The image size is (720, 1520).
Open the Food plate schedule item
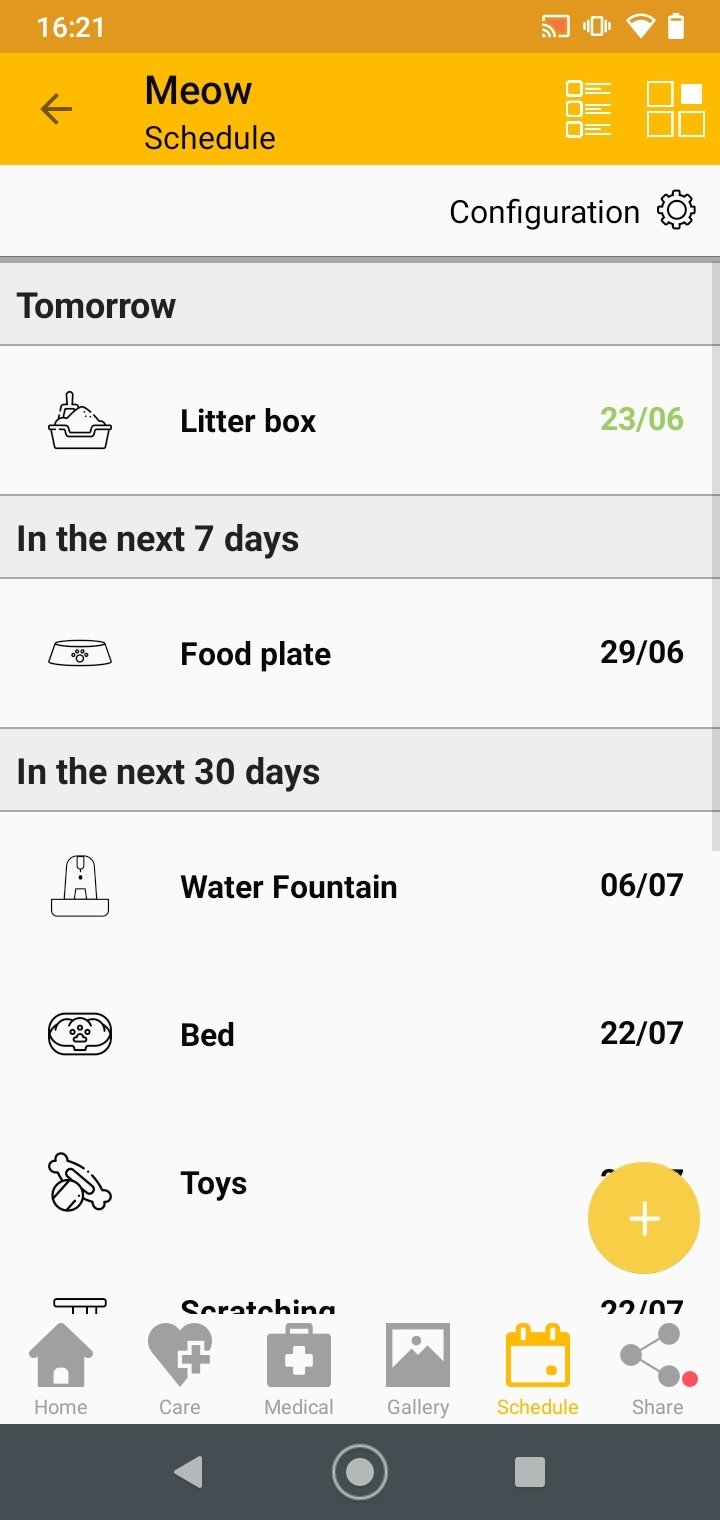[360, 653]
